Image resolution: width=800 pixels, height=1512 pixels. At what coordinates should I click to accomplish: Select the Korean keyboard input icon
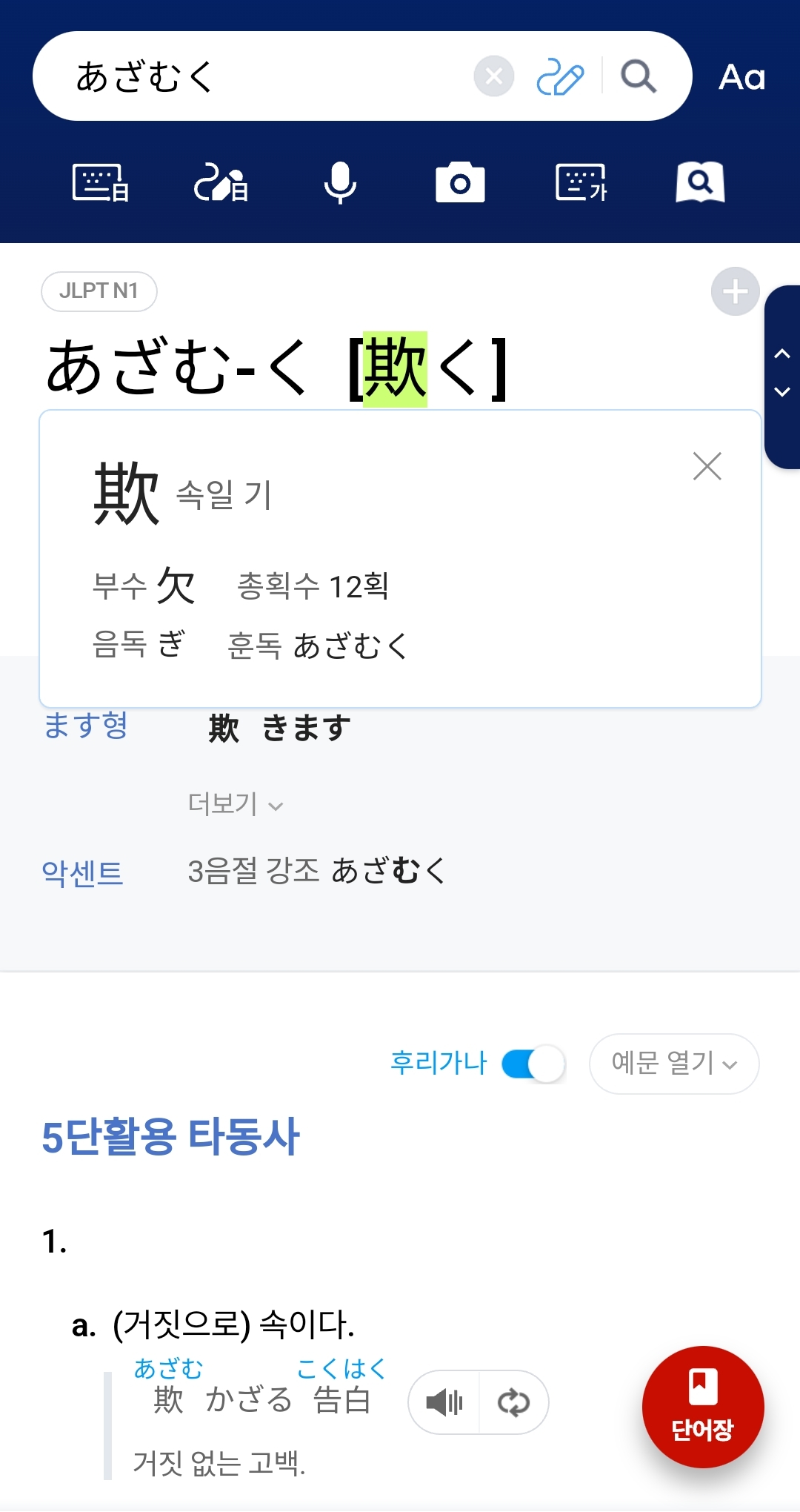(x=581, y=182)
